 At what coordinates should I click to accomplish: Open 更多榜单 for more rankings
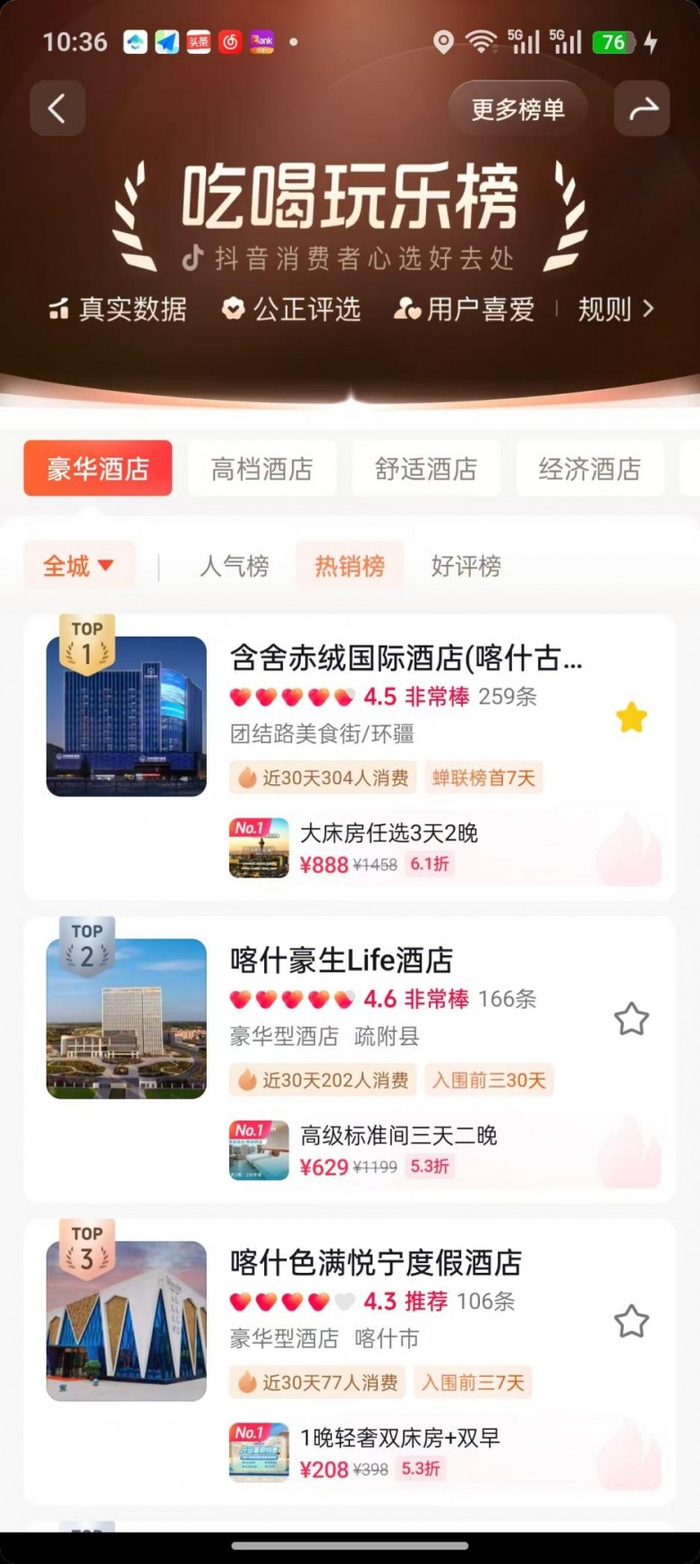point(518,109)
